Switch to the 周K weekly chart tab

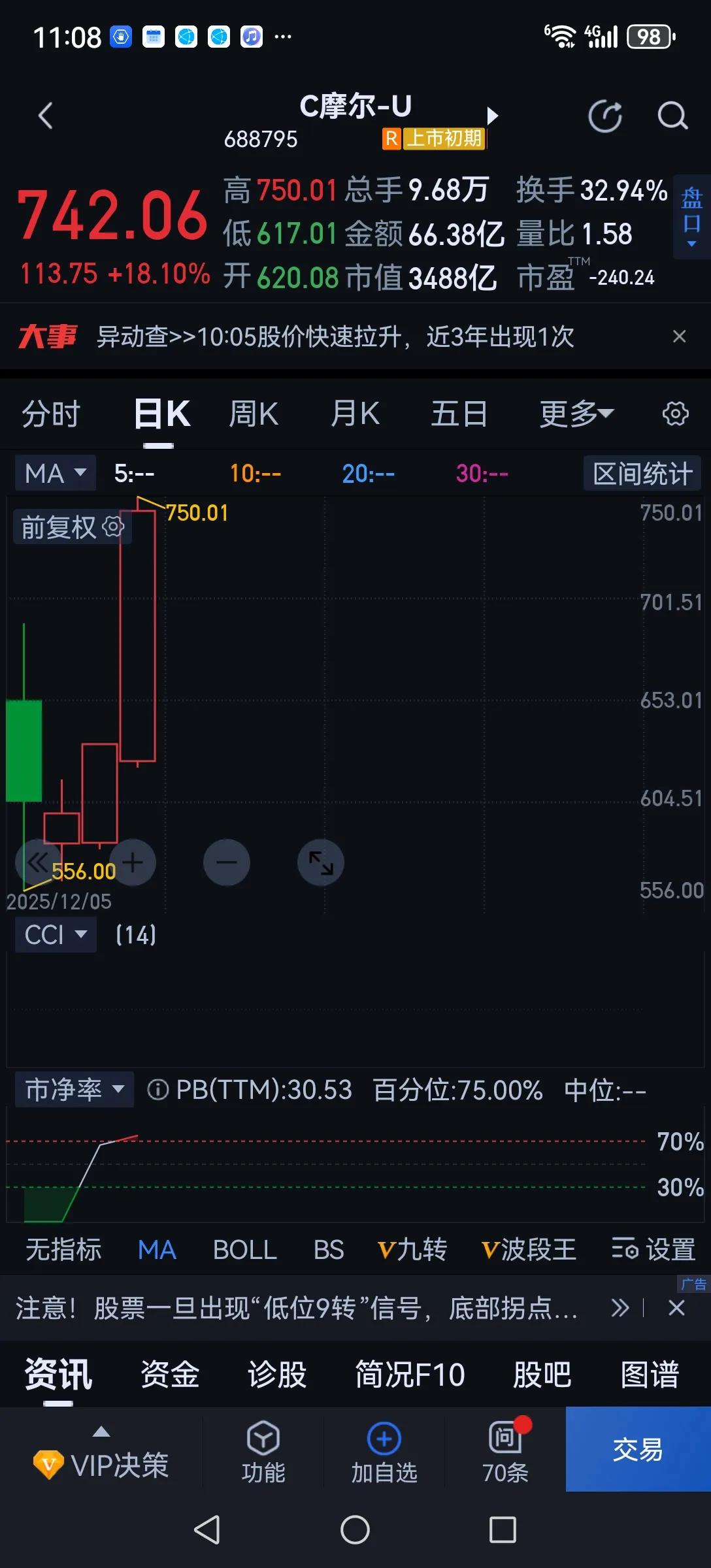coord(254,414)
